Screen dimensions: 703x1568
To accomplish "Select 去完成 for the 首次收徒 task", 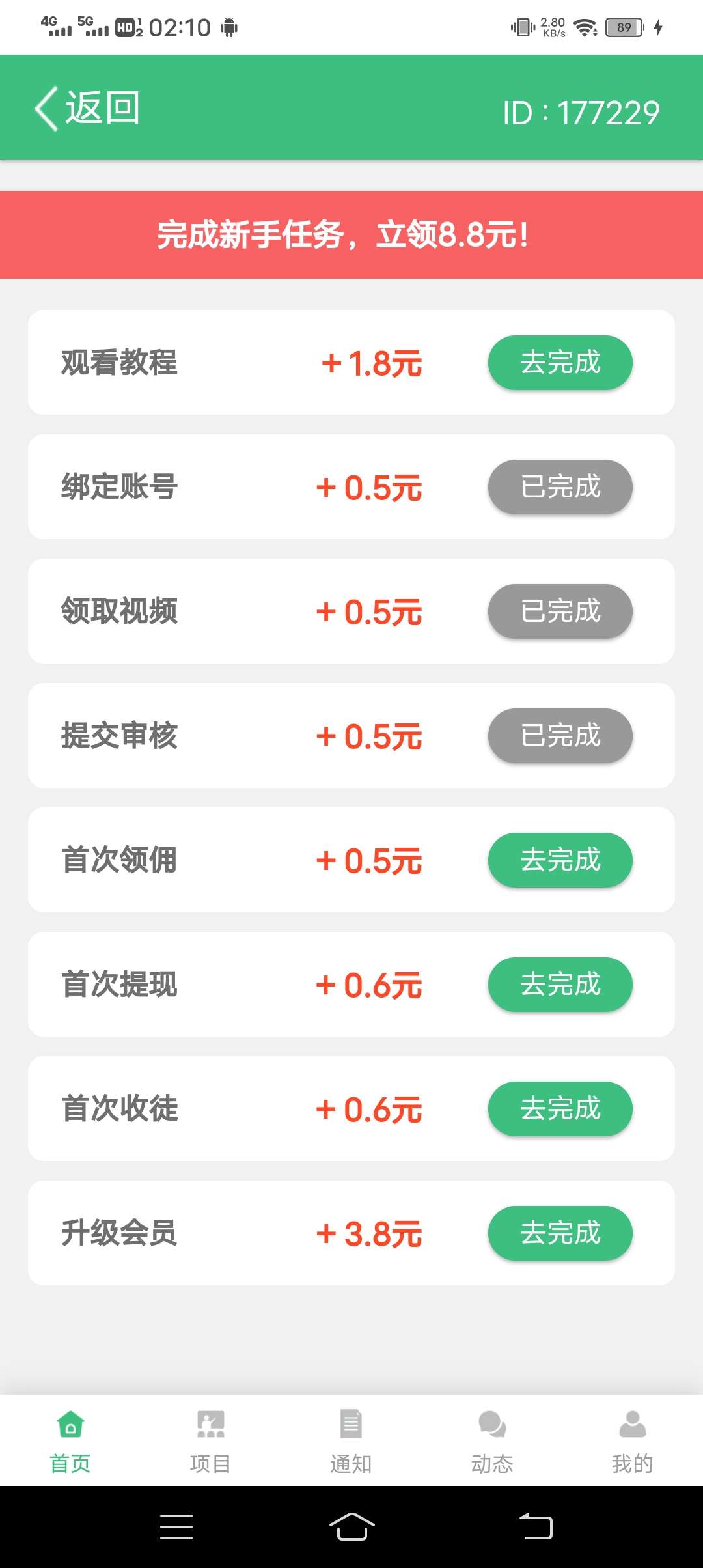I will click(x=560, y=1109).
